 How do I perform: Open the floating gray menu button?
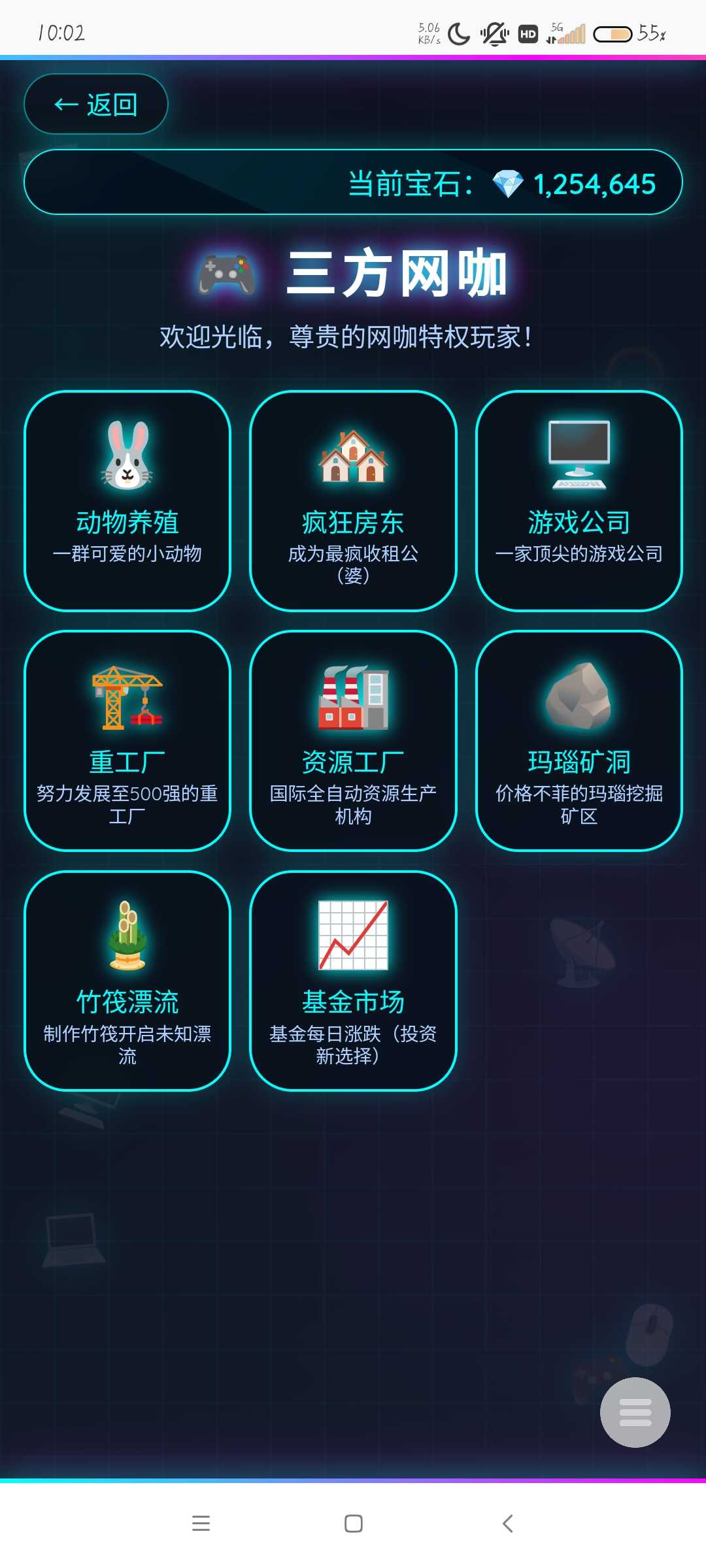coord(635,1412)
